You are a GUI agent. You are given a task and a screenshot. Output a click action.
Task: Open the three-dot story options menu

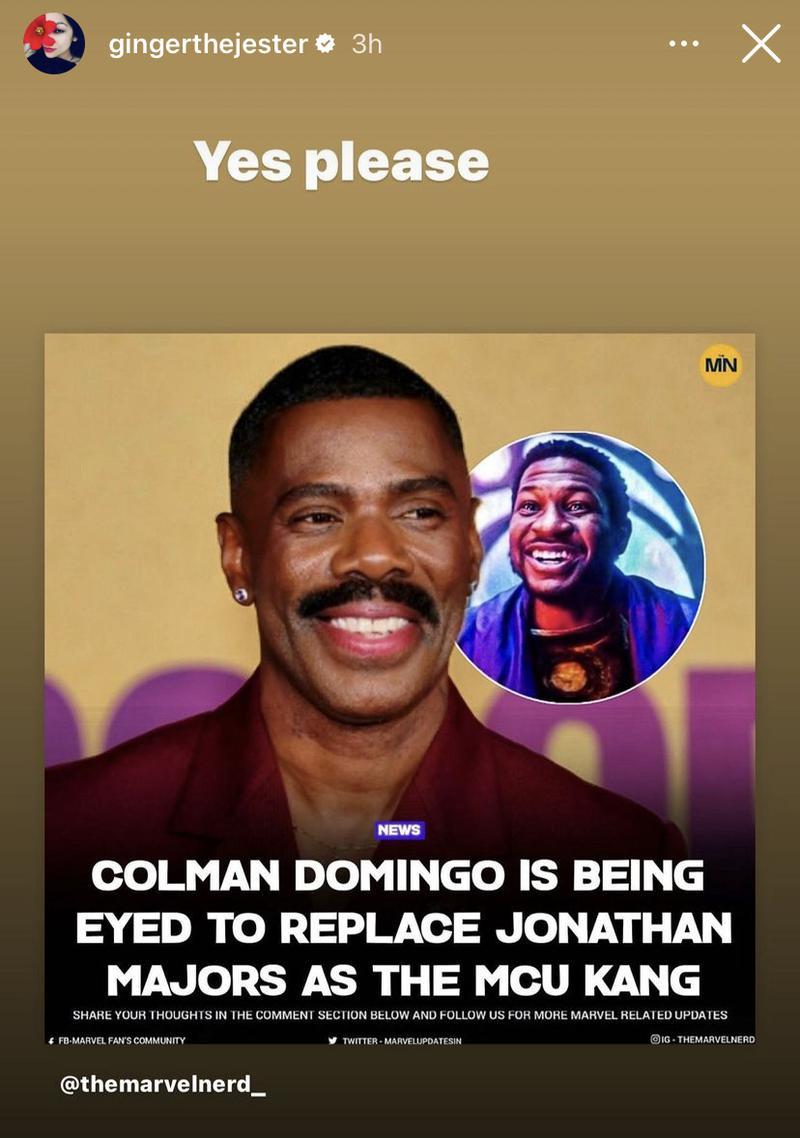pos(684,44)
